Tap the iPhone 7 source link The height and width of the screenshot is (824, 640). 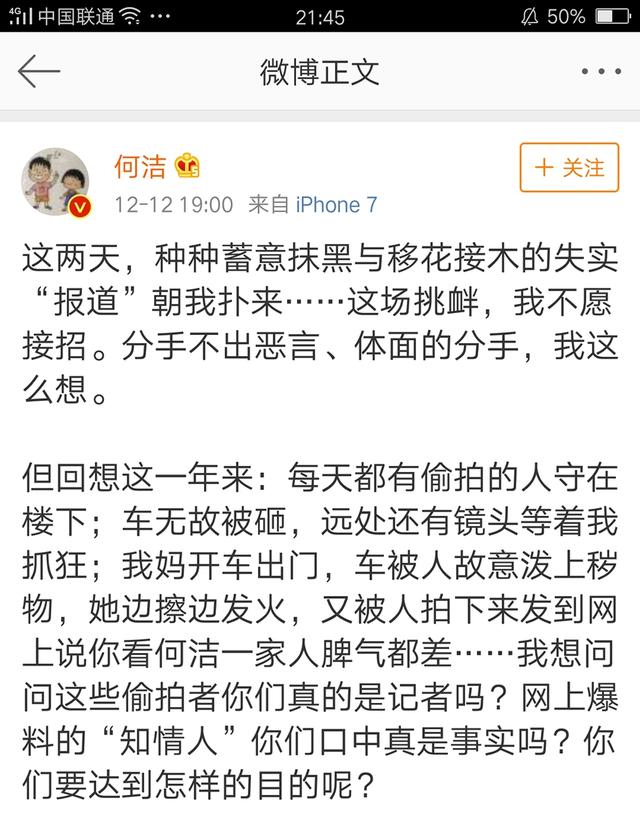[x=337, y=204]
